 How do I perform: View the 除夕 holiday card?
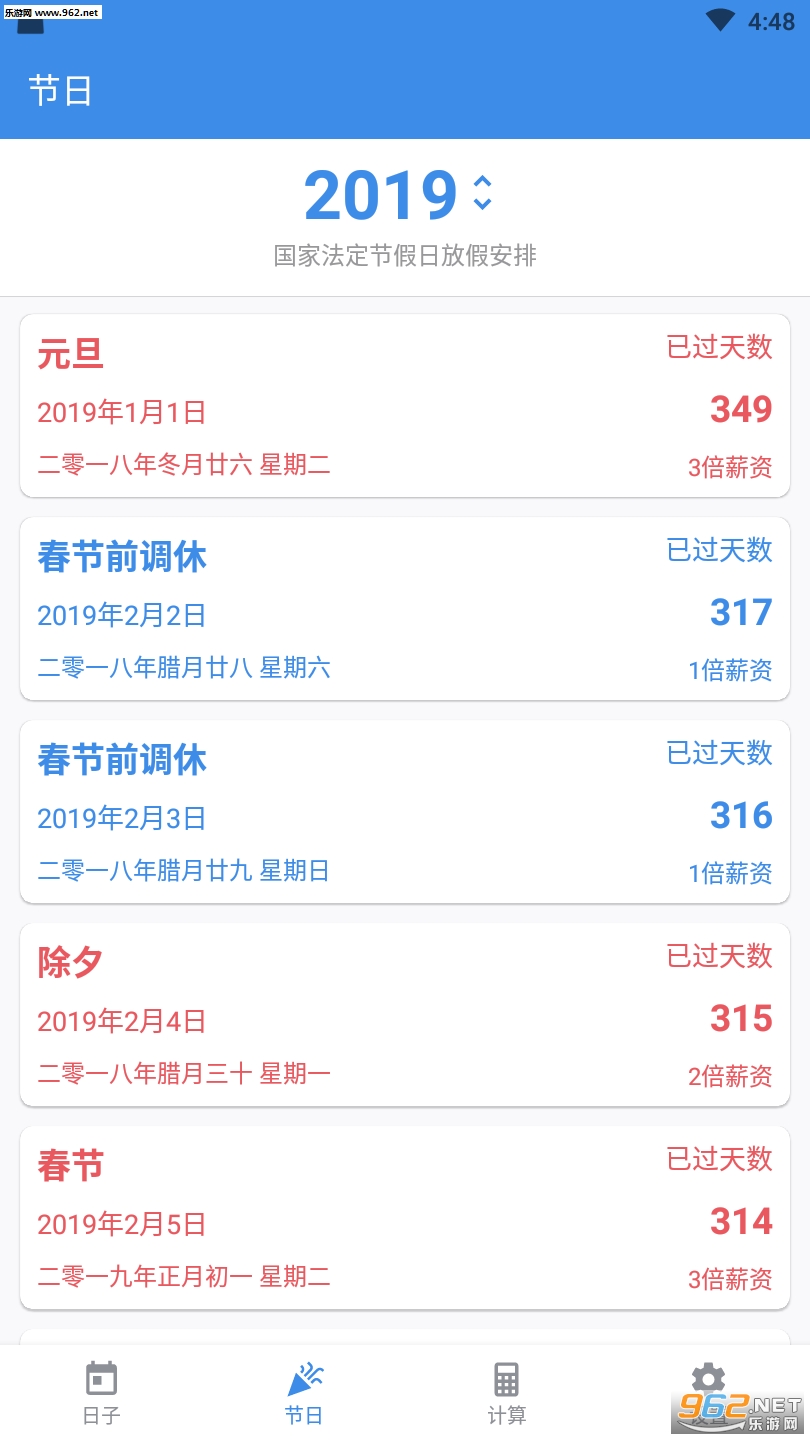pyautogui.click(x=404, y=1015)
